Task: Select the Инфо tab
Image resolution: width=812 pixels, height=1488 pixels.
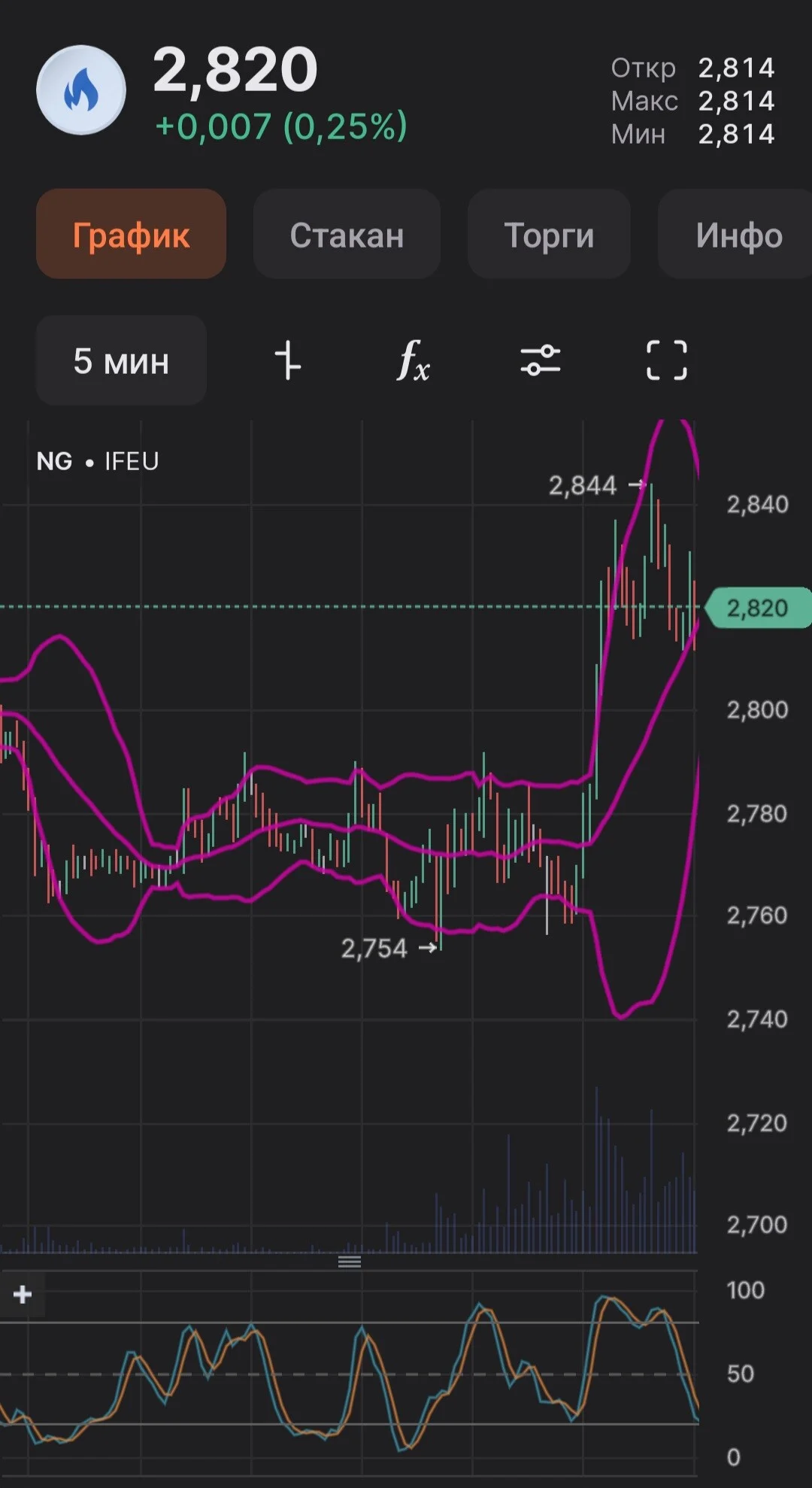Action: click(x=737, y=235)
